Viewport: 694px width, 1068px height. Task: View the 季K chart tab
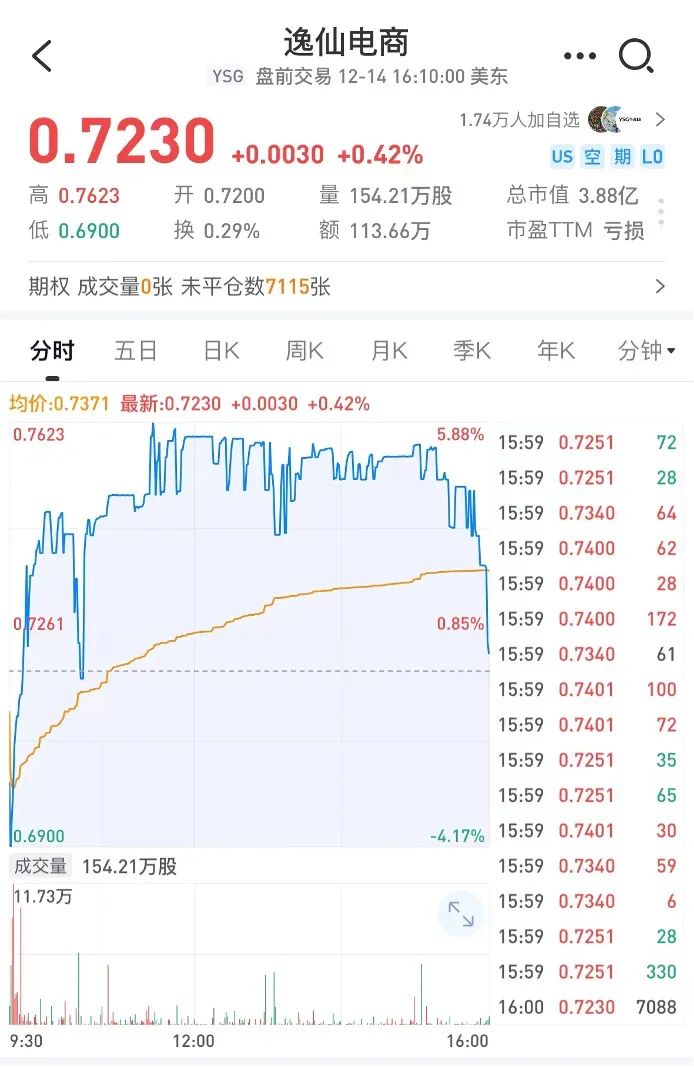(x=472, y=351)
